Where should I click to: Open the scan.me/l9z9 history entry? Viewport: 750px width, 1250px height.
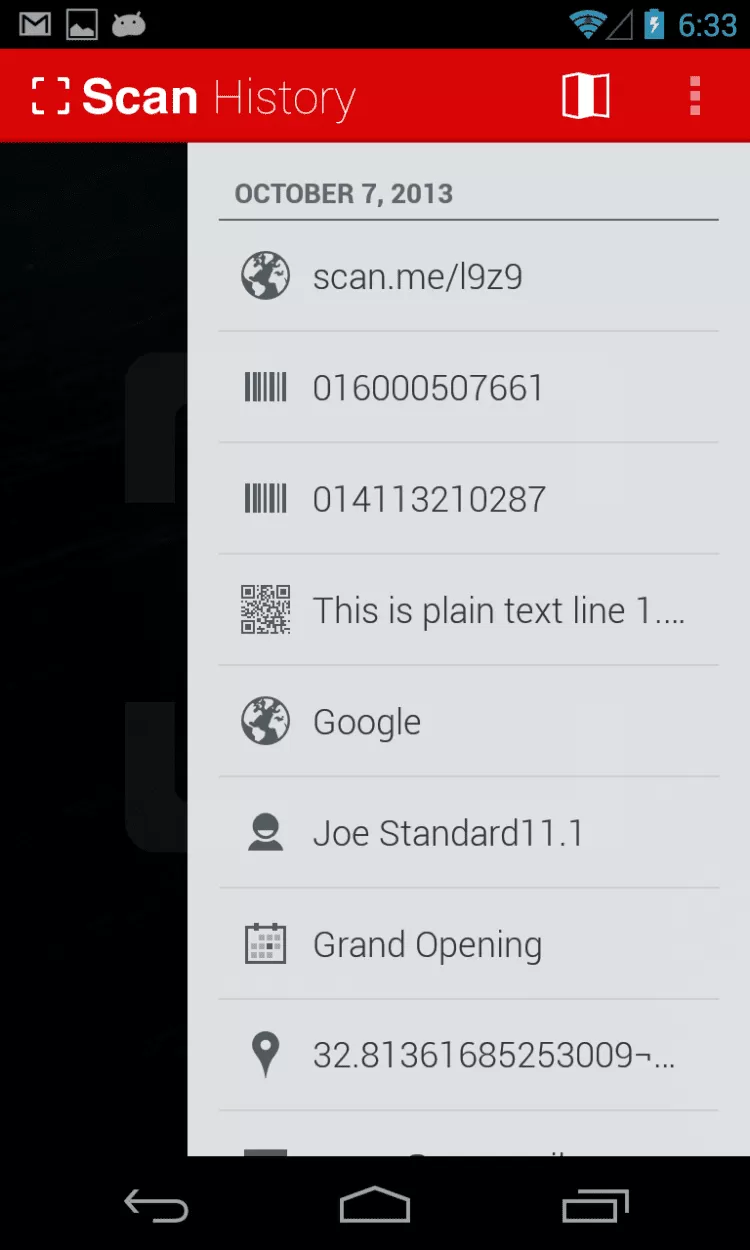pyautogui.click(x=468, y=276)
